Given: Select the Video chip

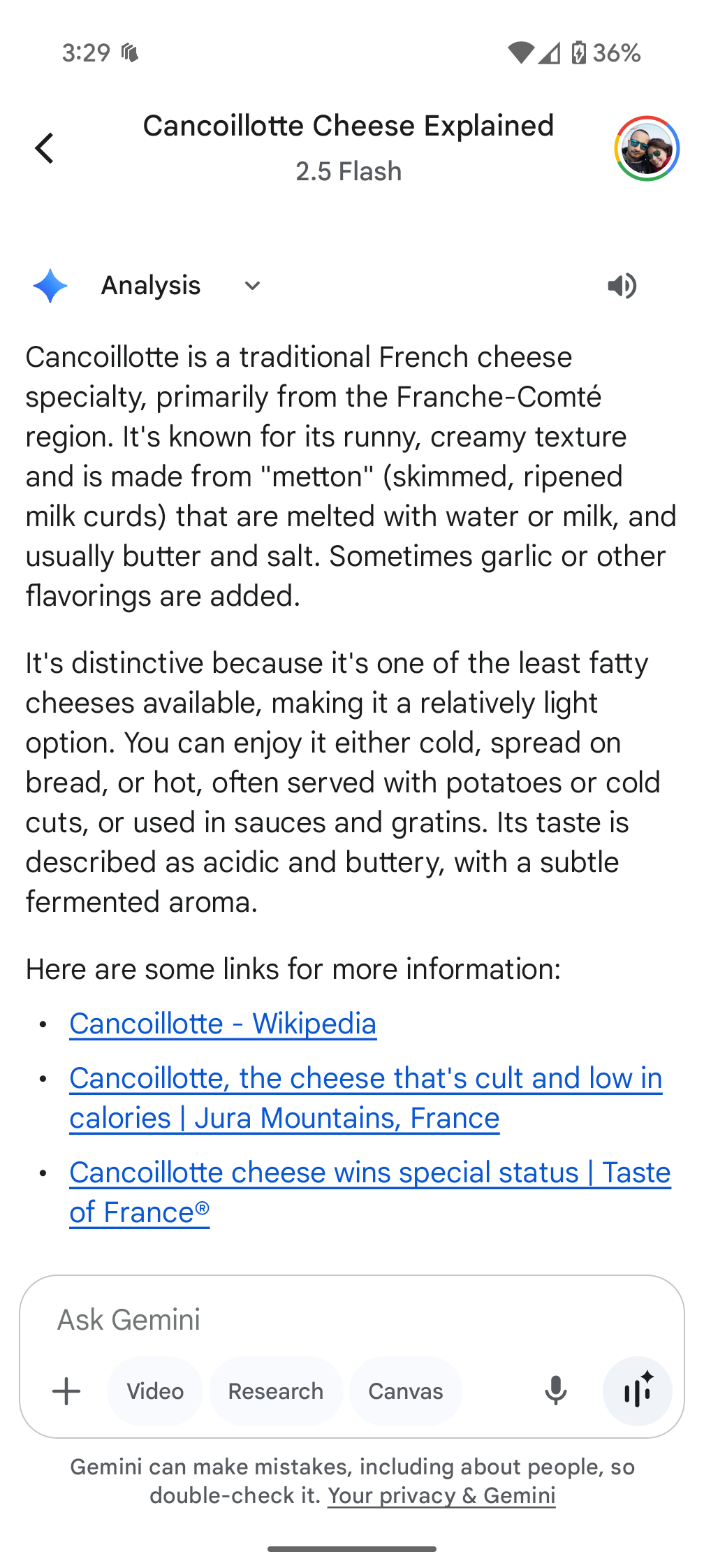Looking at the screenshot, I should (x=155, y=1391).
